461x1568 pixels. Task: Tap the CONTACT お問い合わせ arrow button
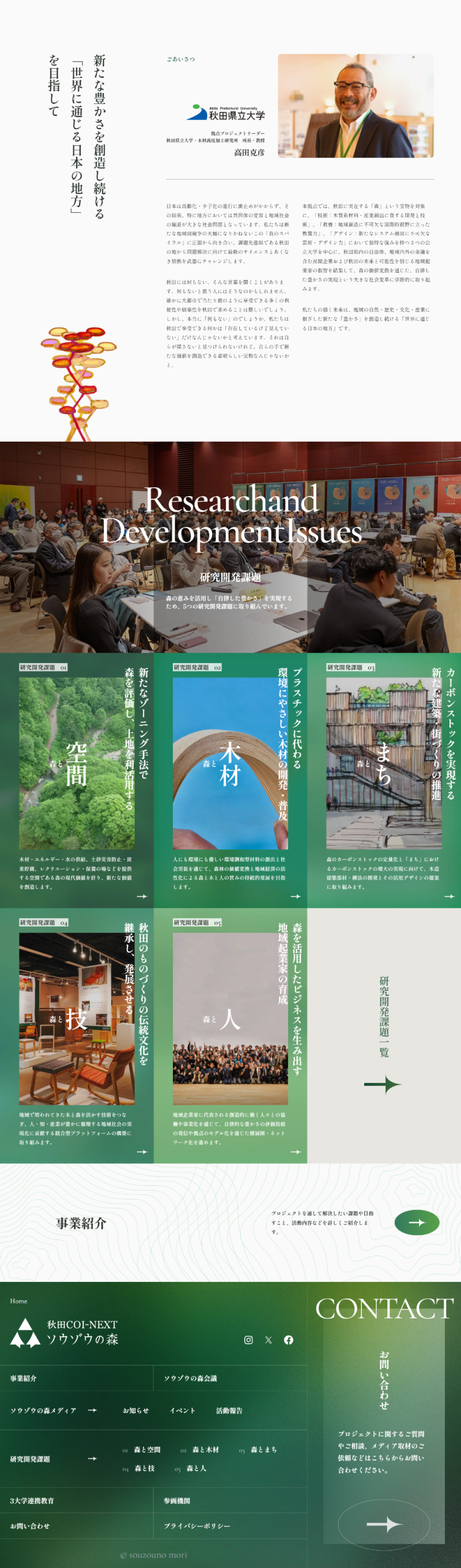pos(384,1524)
